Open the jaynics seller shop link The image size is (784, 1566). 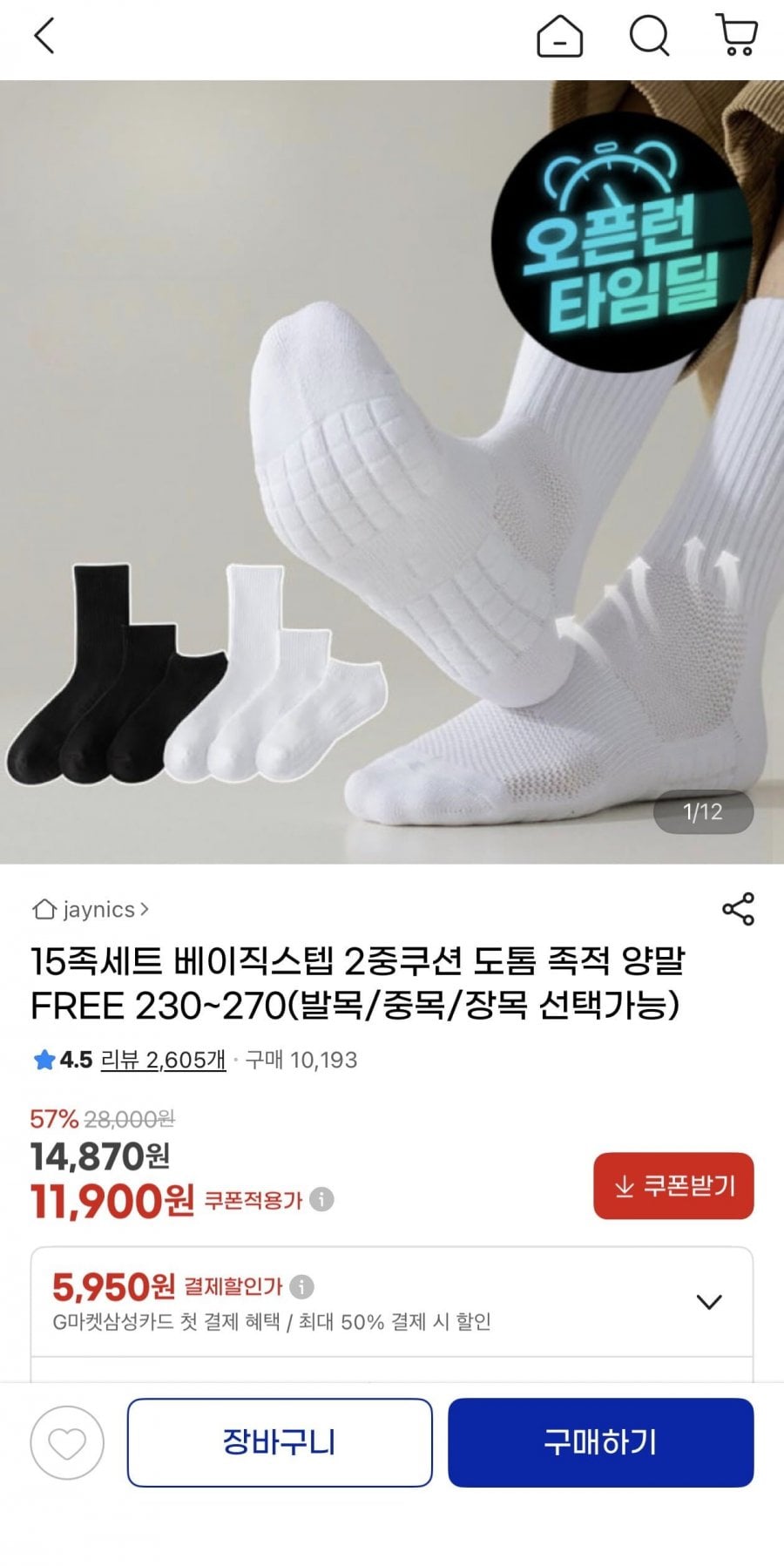tap(91, 910)
